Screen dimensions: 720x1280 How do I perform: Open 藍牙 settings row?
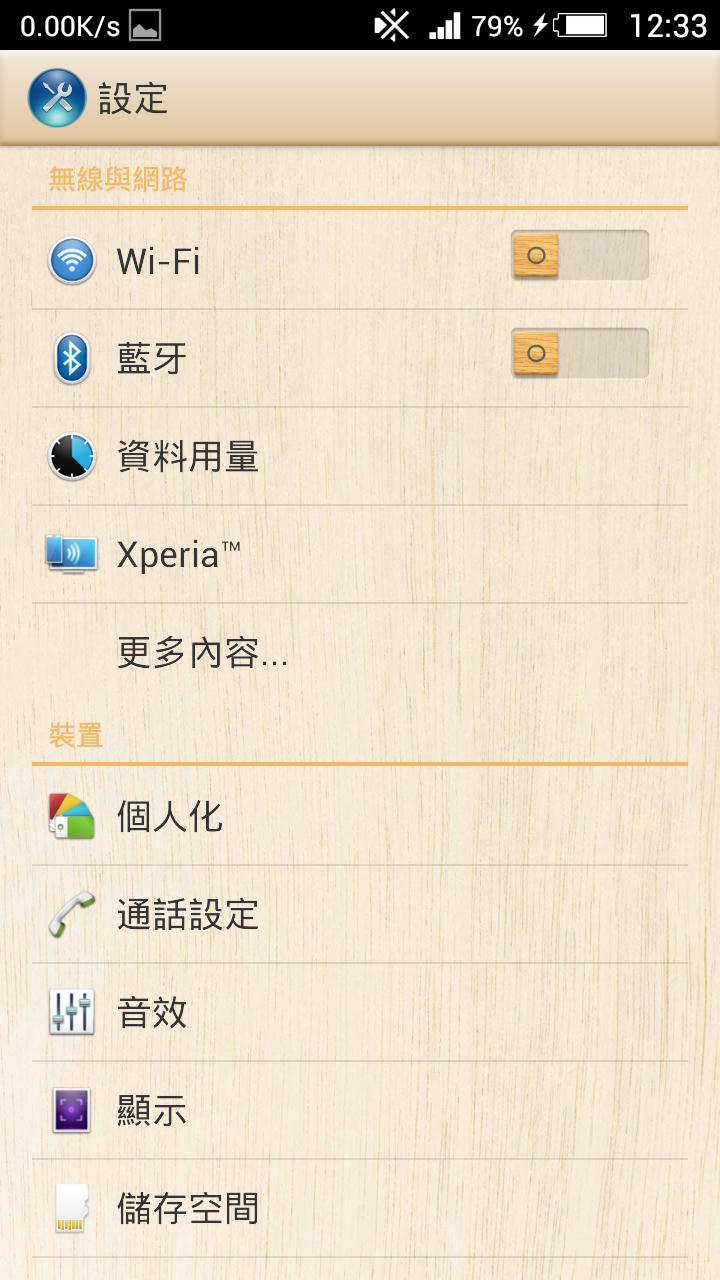[x=360, y=359]
